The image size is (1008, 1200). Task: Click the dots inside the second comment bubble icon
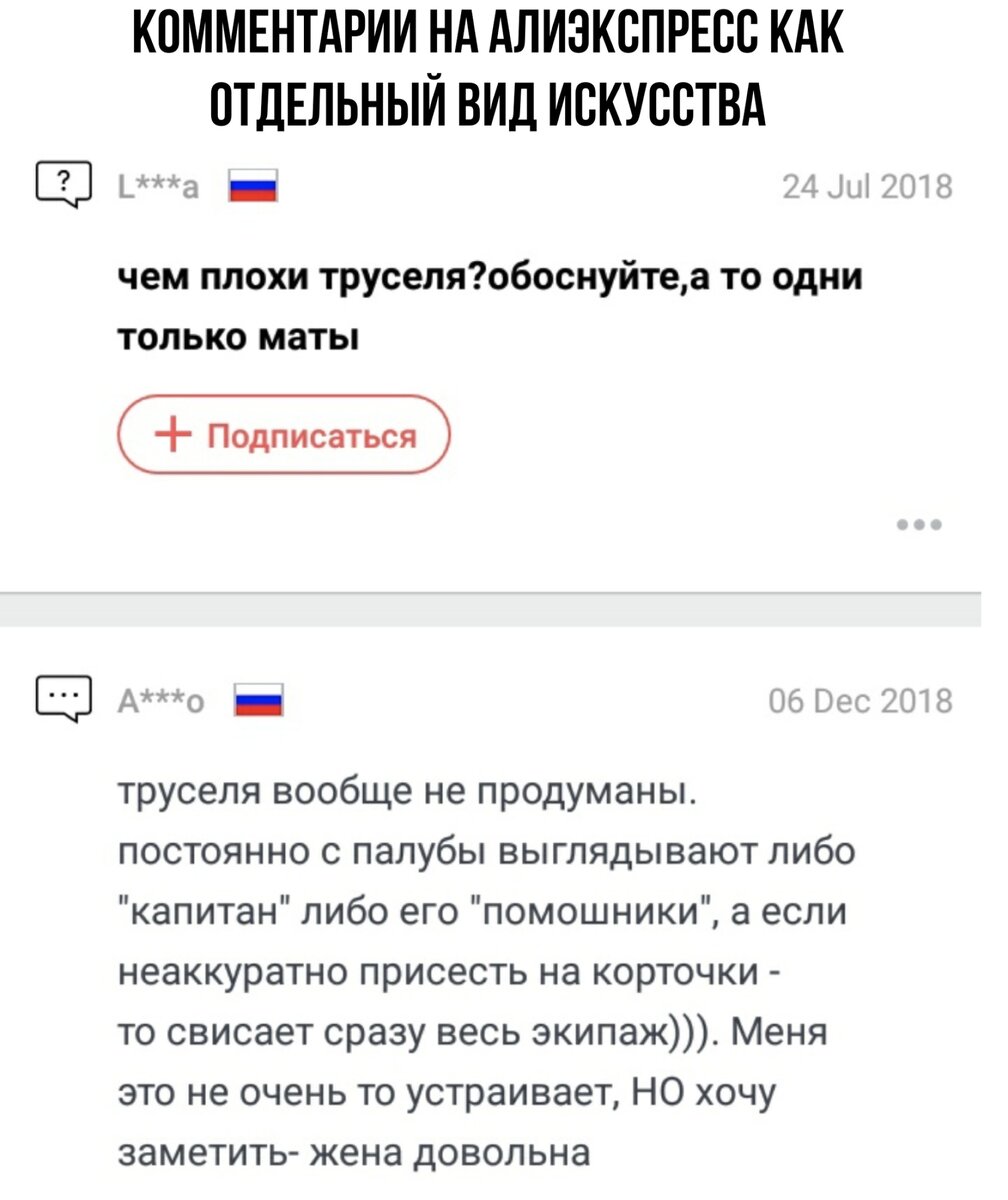63,697
